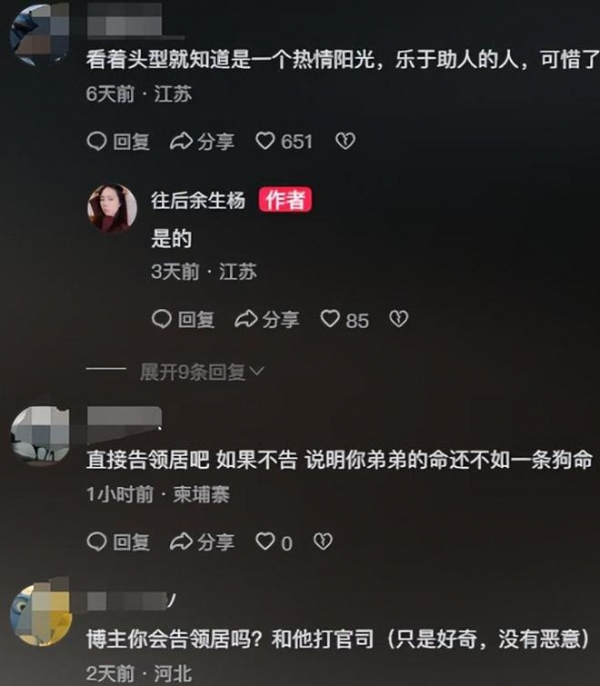Like the comment with 651 likes
The height and width of the screenshot is (686, 600).
[284, 142]
